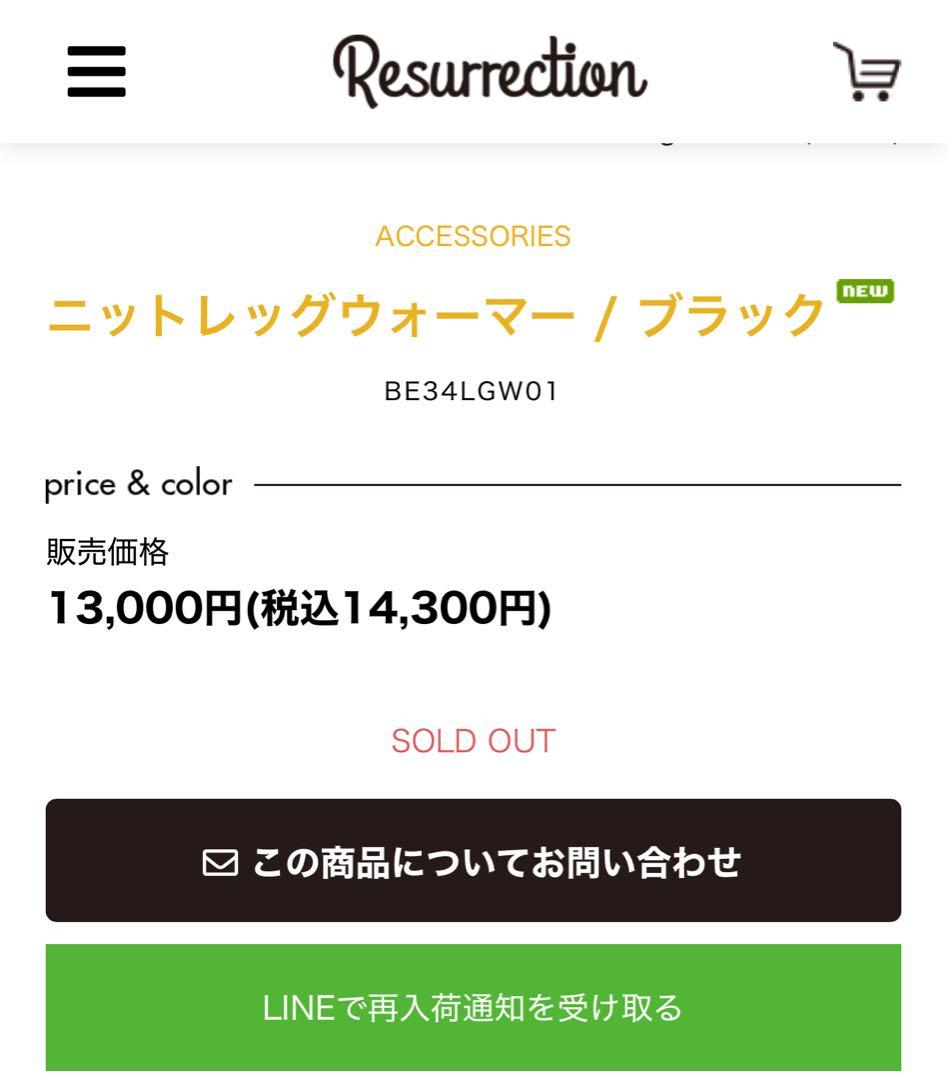This screenshot has height=1080, width=948.
Task: Click the price & color section heading
Action: [137, 484]
